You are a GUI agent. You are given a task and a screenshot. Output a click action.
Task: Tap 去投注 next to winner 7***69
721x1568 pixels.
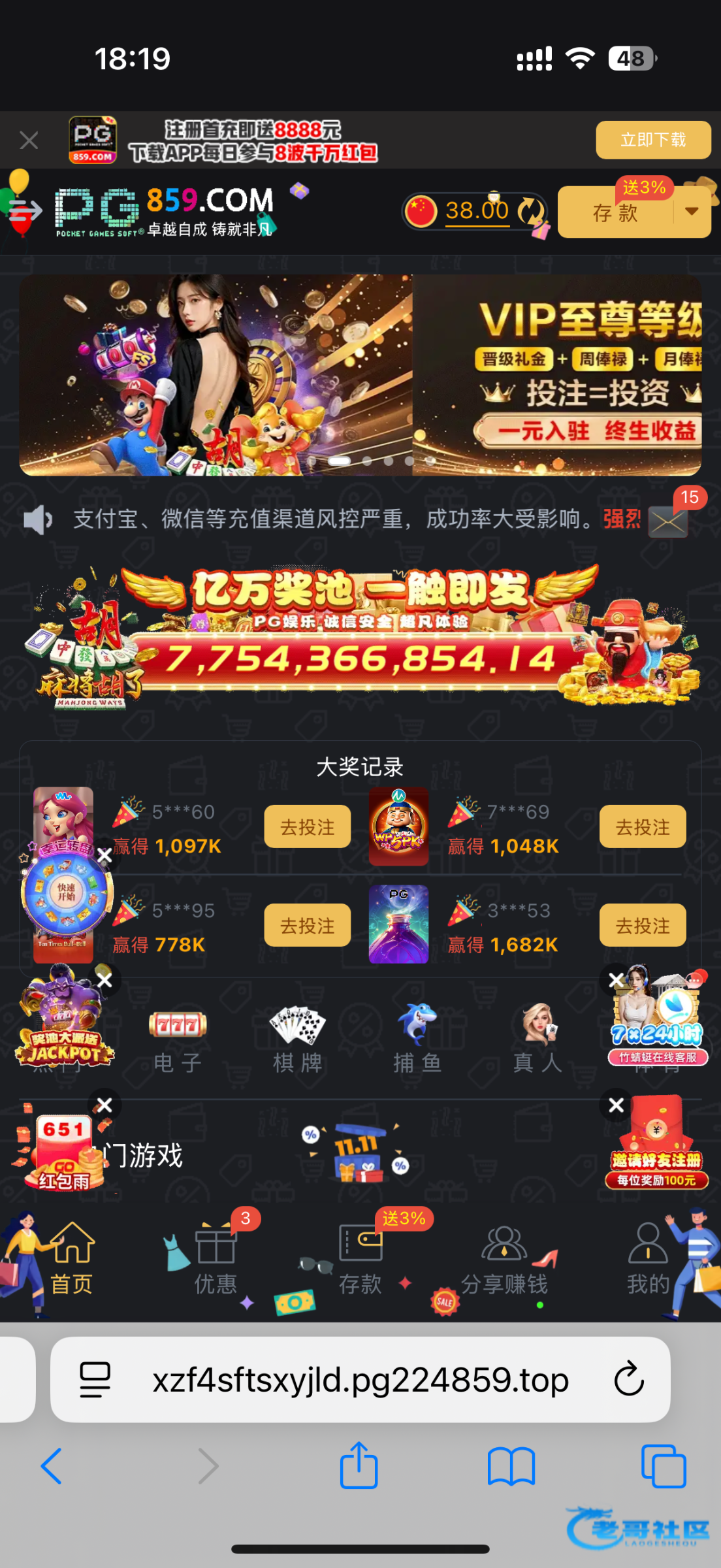click(643, 827)
